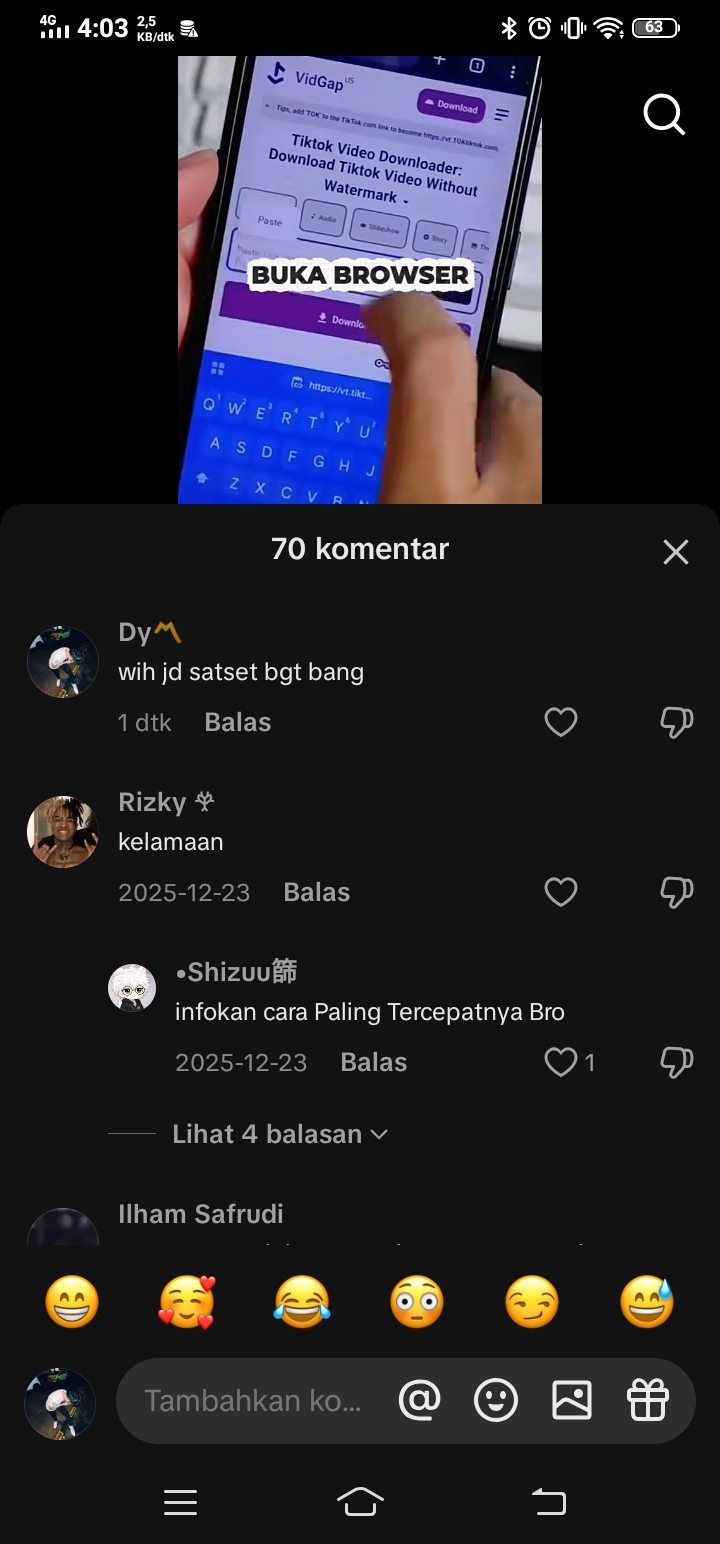Open Rizky's profile picture
720x1544 pixels.
coord(63,832)
